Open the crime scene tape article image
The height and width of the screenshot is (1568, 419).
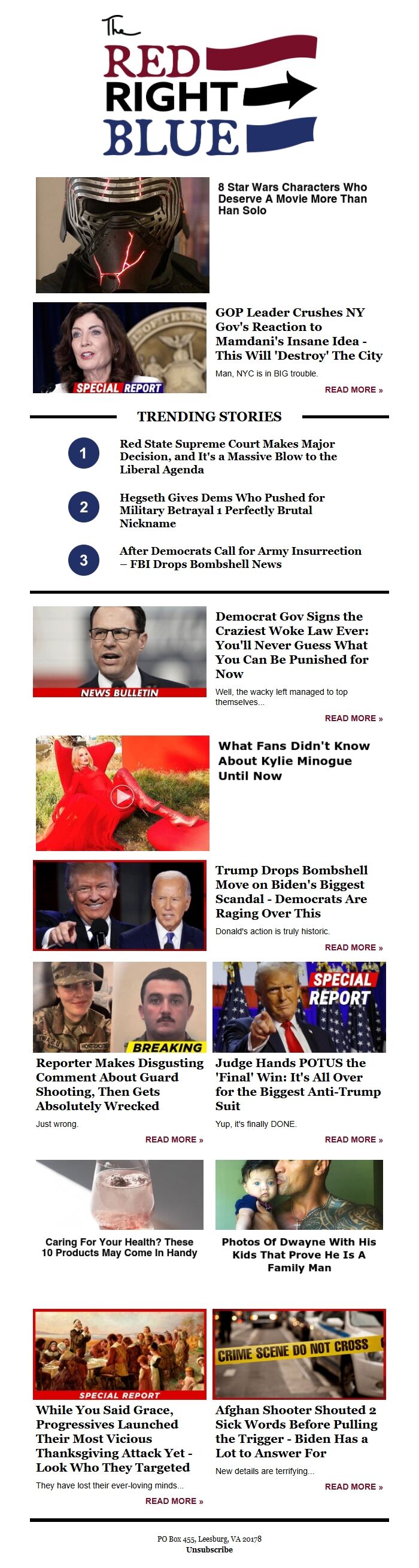pyautogui.click(x=299, y=1354)
